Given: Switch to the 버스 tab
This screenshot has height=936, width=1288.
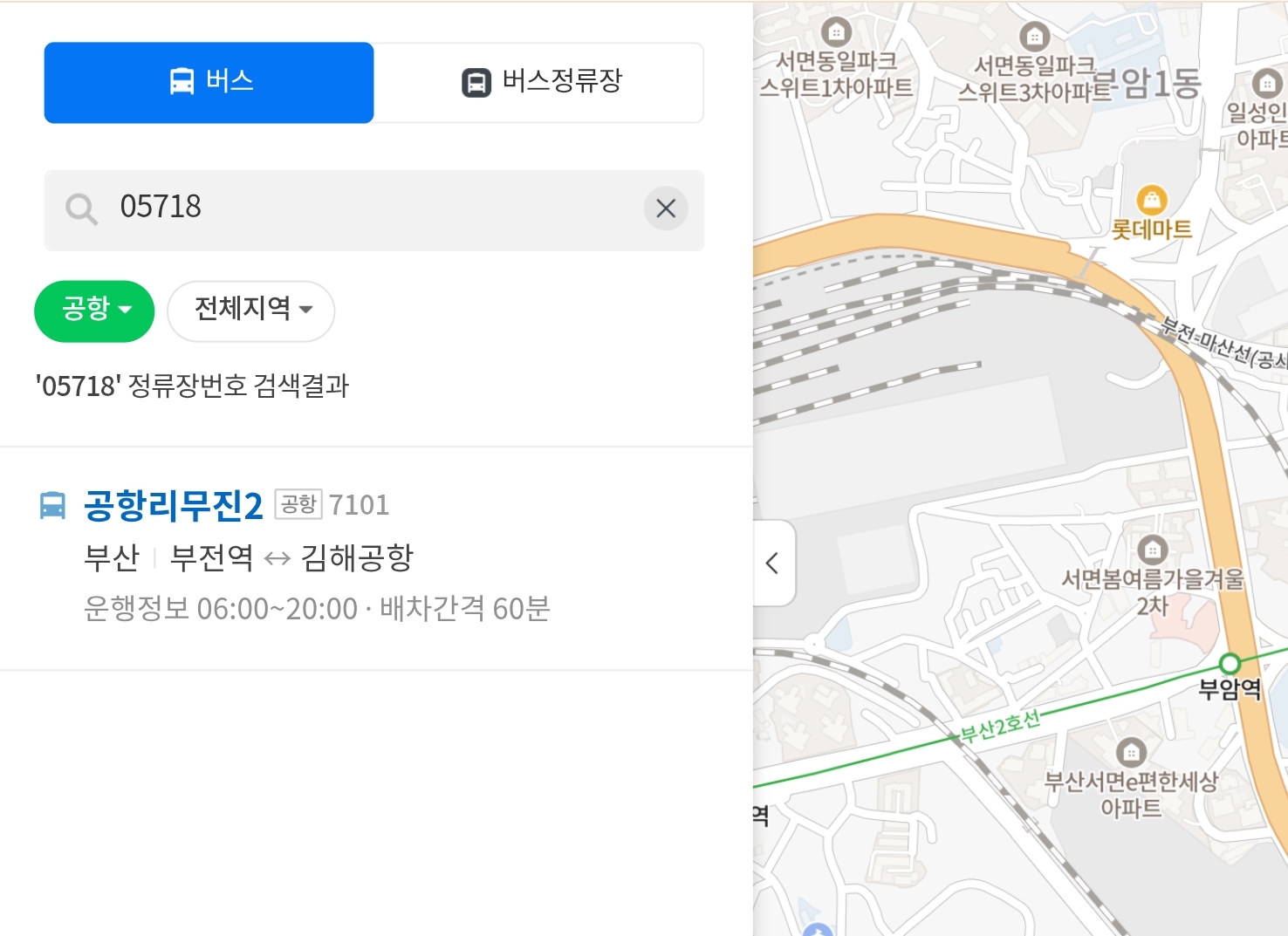Looking at the screenshot, I should [x=209, y=82].
